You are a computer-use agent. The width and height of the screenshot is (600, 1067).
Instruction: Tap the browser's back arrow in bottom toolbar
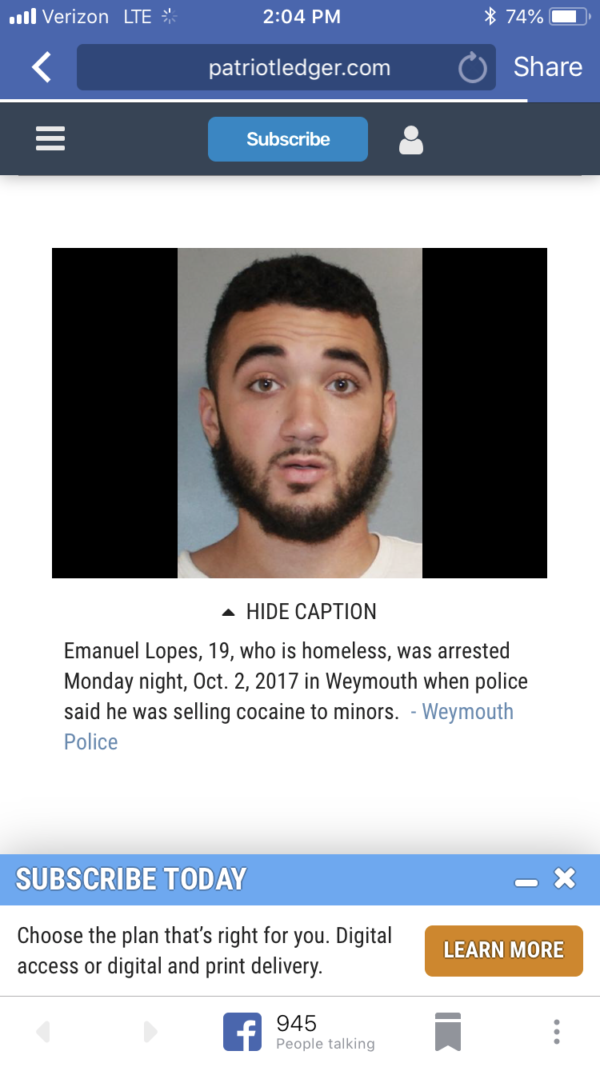[x=42, y=1032]
